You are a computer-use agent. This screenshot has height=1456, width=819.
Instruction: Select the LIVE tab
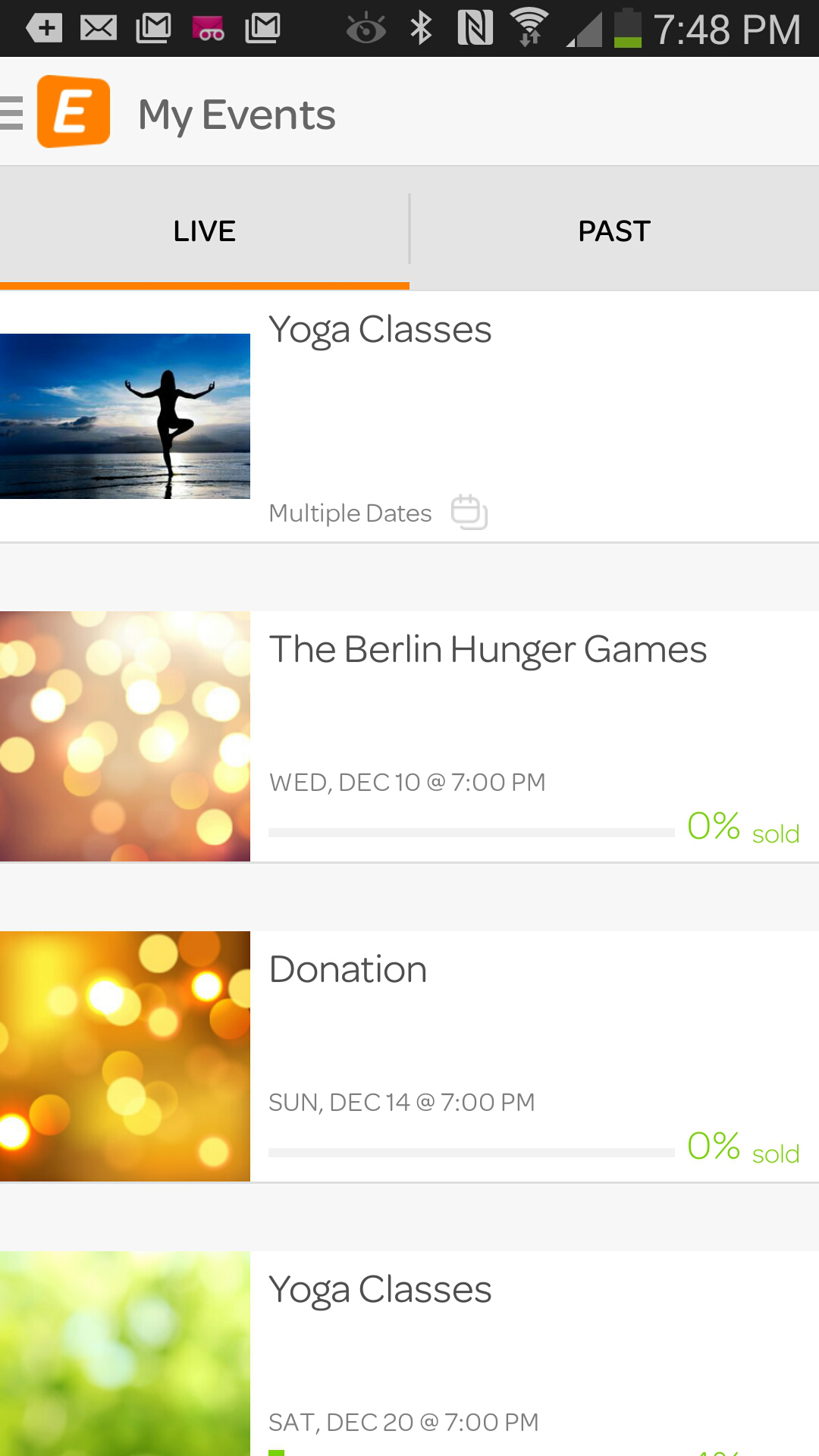point(205,231)
